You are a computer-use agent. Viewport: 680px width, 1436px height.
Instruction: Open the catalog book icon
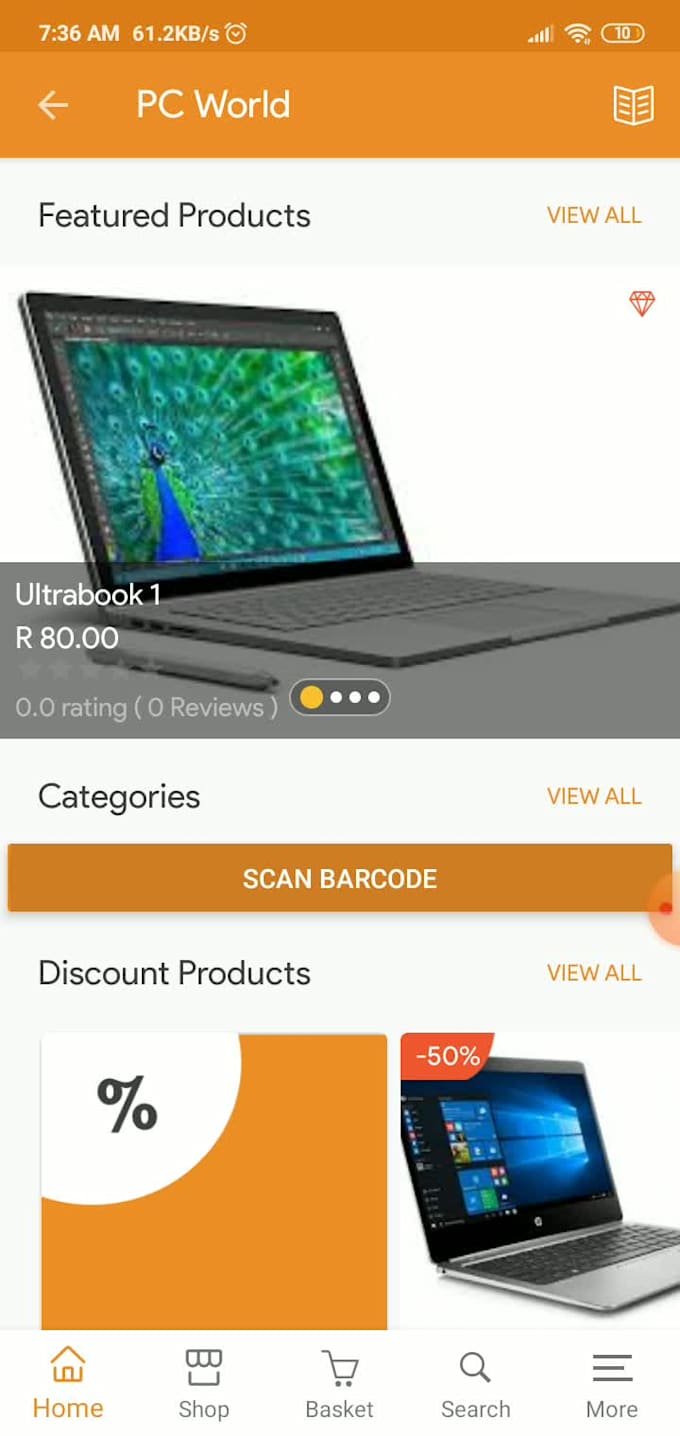[x=633, y=105]
